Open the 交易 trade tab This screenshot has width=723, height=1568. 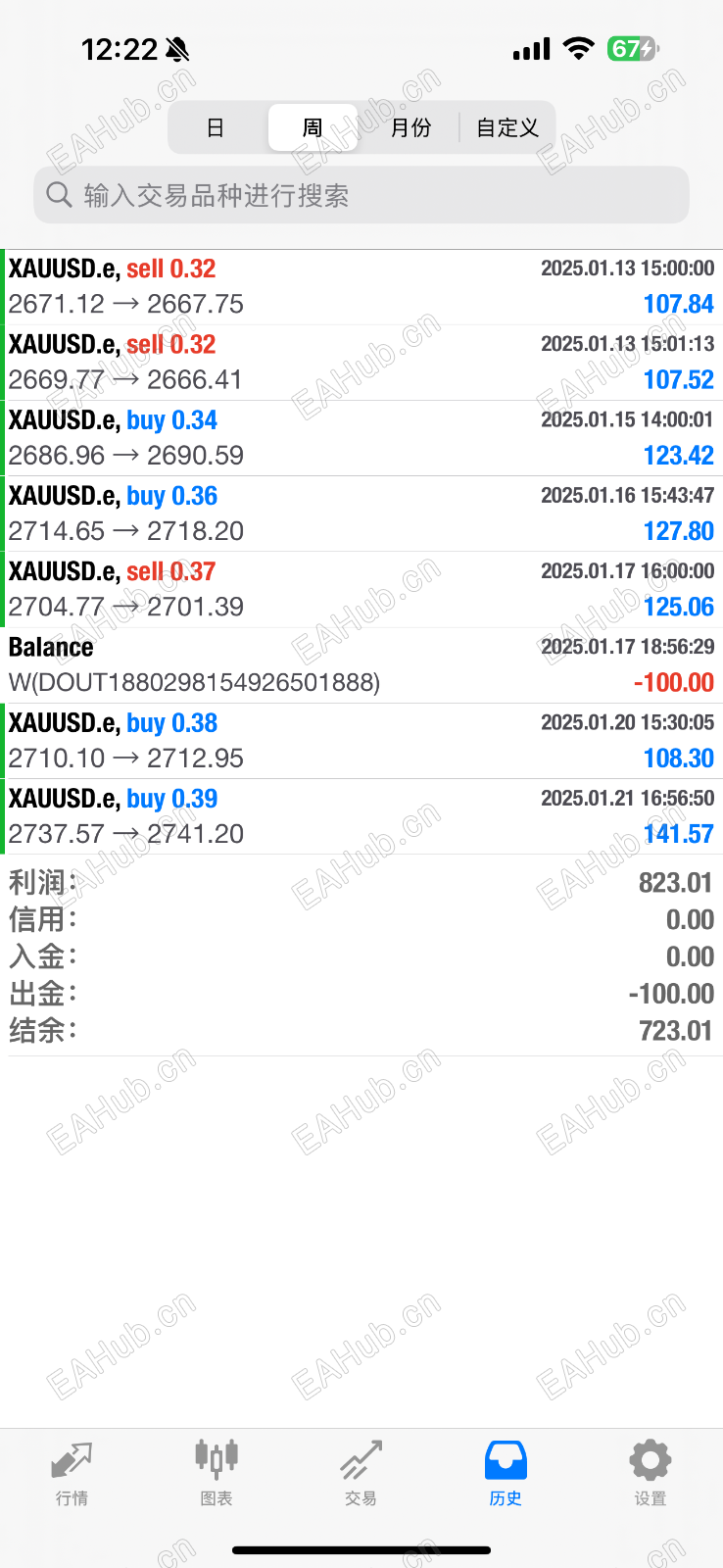[x=361, y=1472]
